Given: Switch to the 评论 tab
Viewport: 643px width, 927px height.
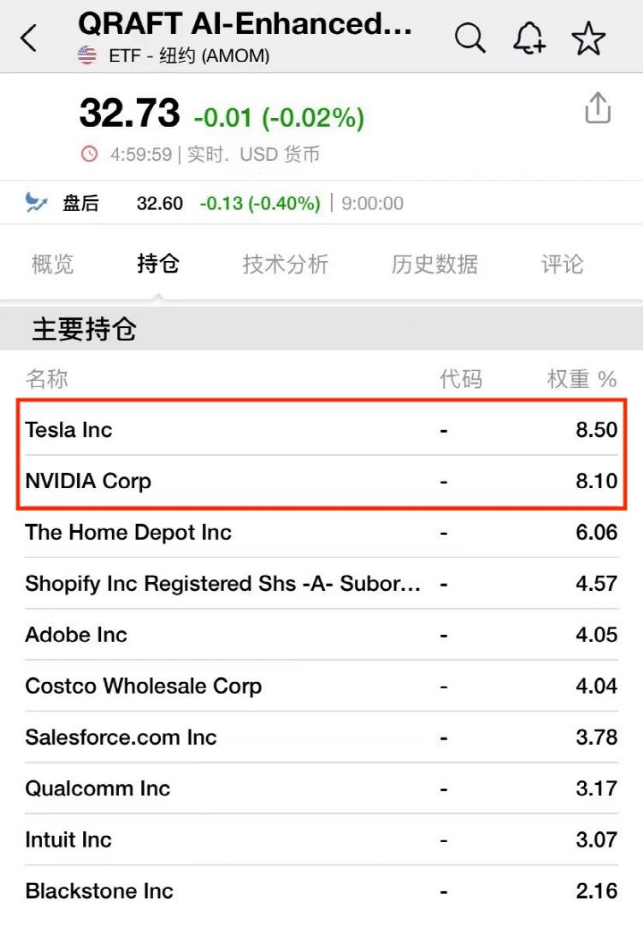Looking at the screenshot, I should (x=562, y=264).
